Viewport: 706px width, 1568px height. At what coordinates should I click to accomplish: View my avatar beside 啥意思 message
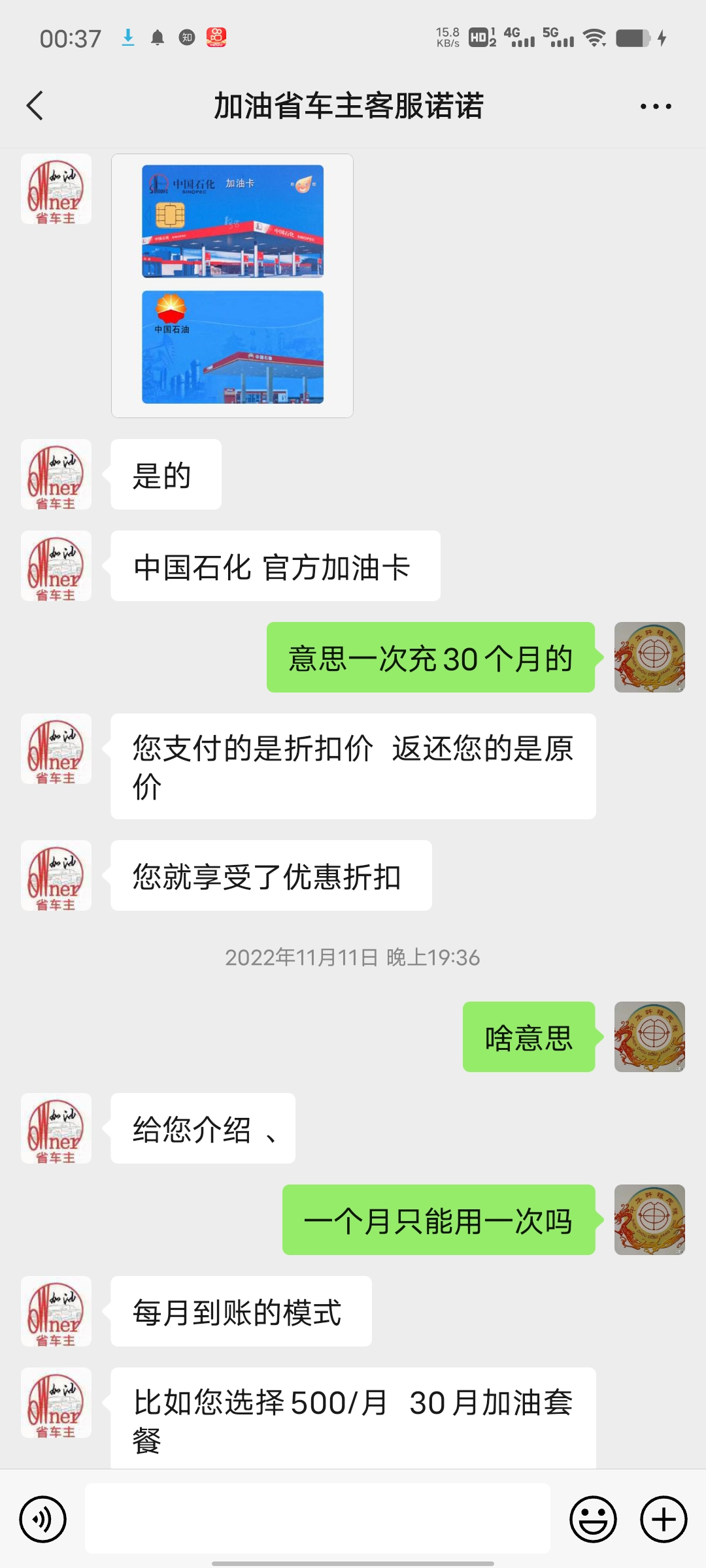650,1037
